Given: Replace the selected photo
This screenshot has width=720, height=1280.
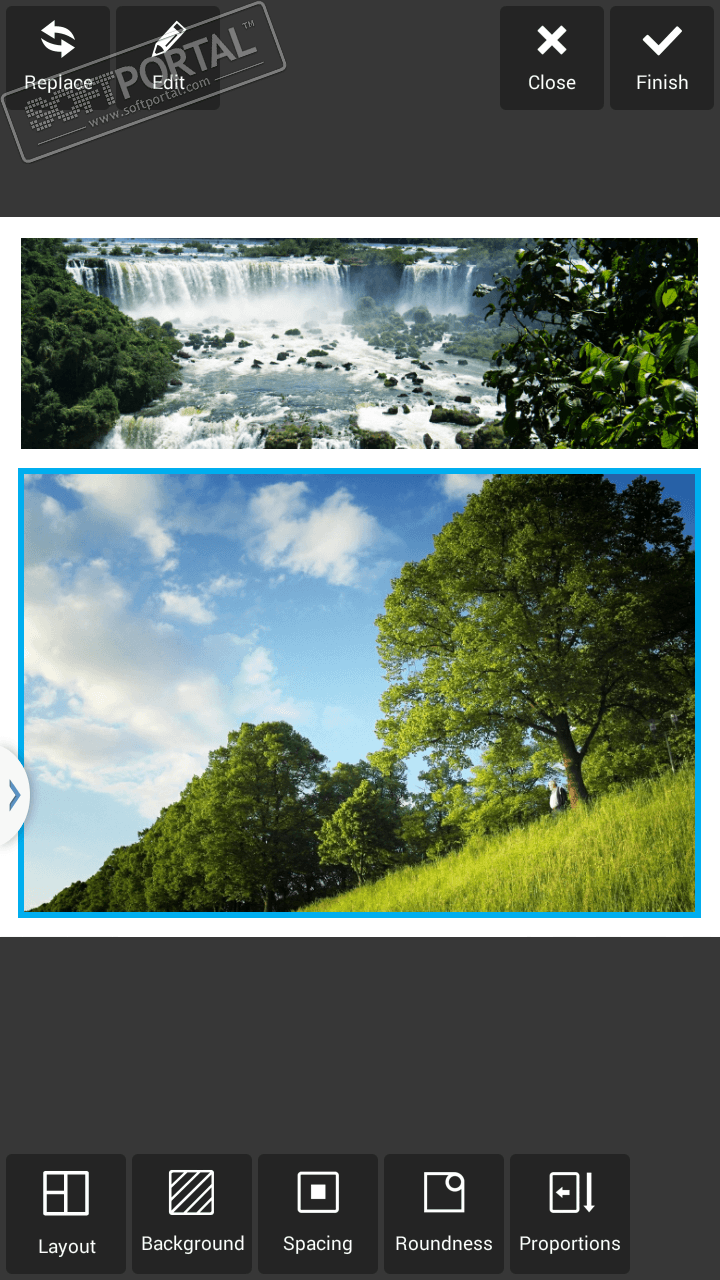Looking at the screenshot, I should coord(58,58).
